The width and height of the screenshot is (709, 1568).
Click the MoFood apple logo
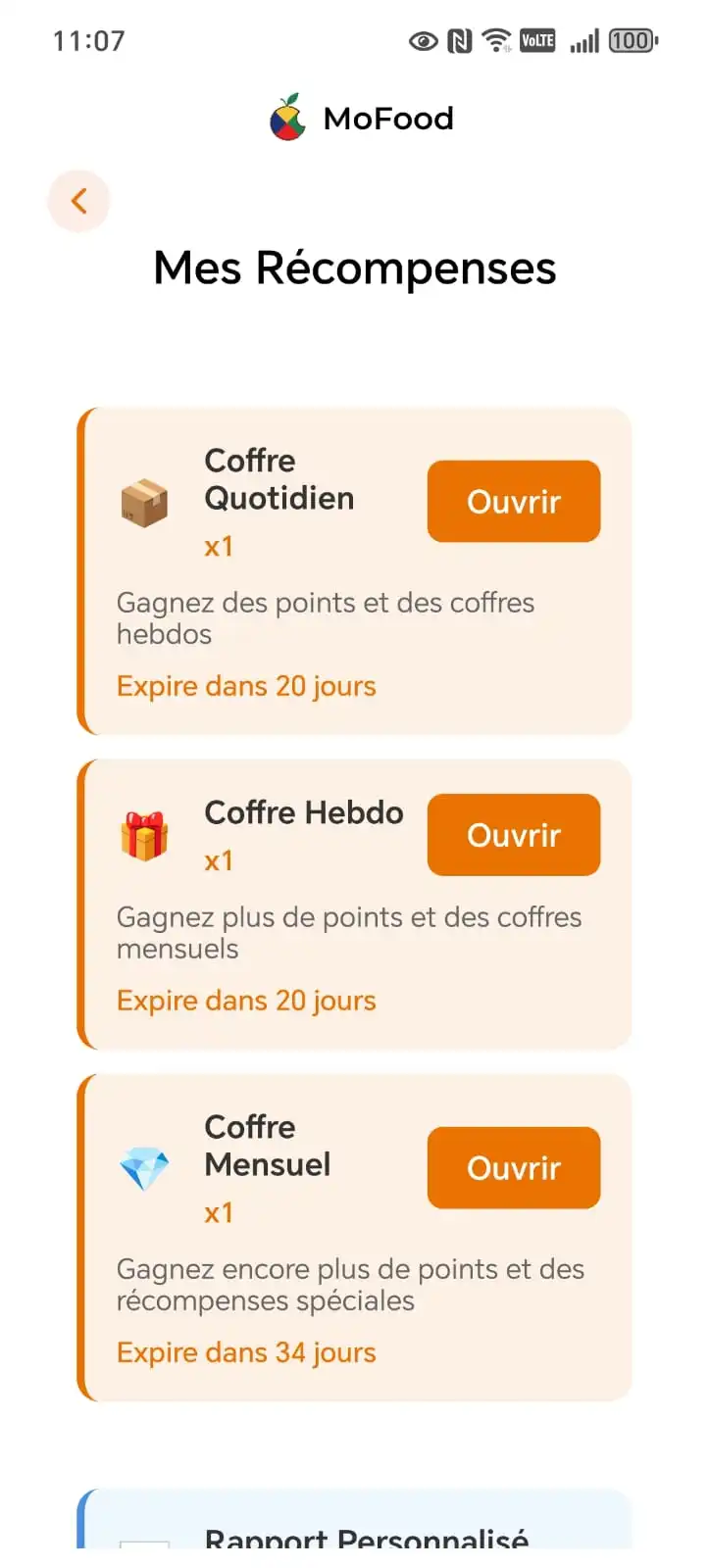(288, 117)
